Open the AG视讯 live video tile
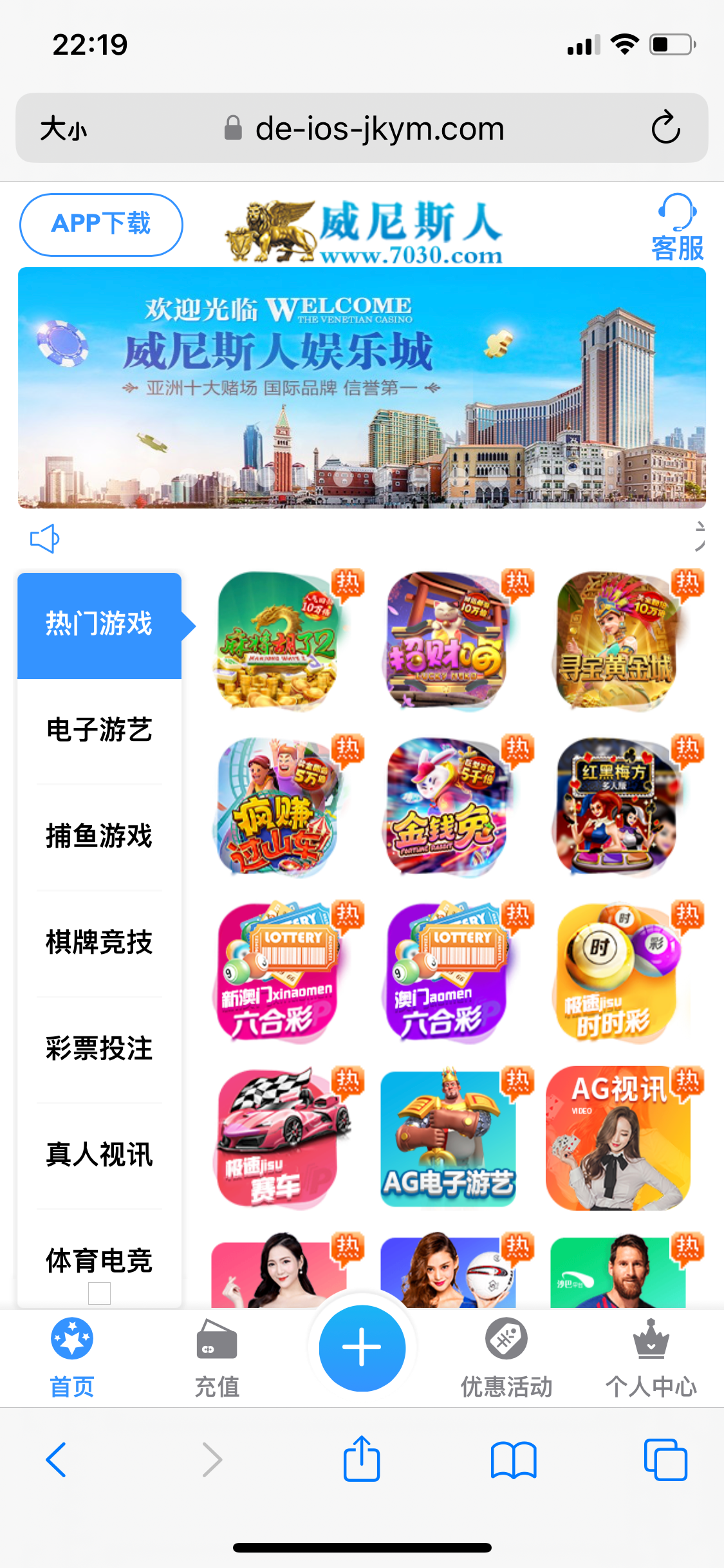The width and height of the screenshot is (724, 1568). point(618,1138)
